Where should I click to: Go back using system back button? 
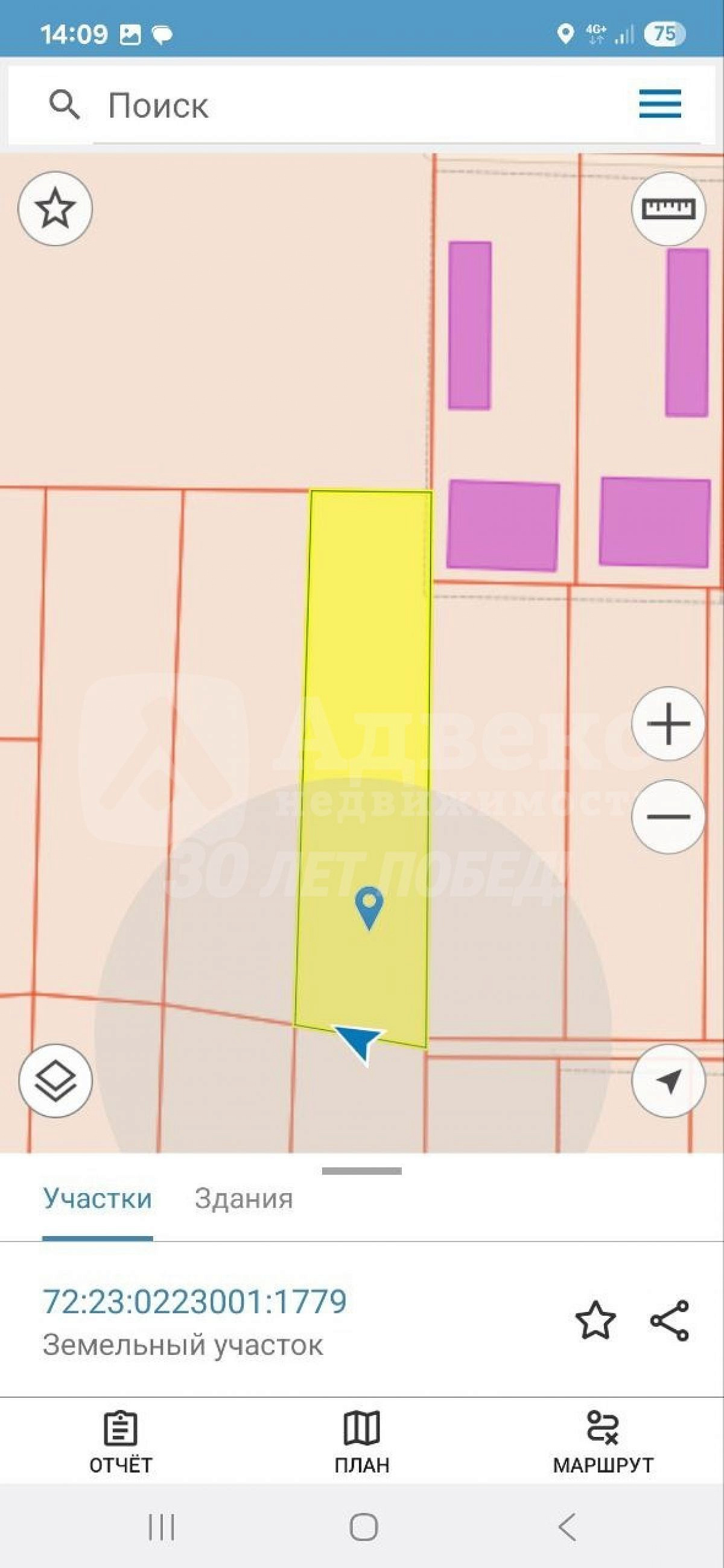567,1527
